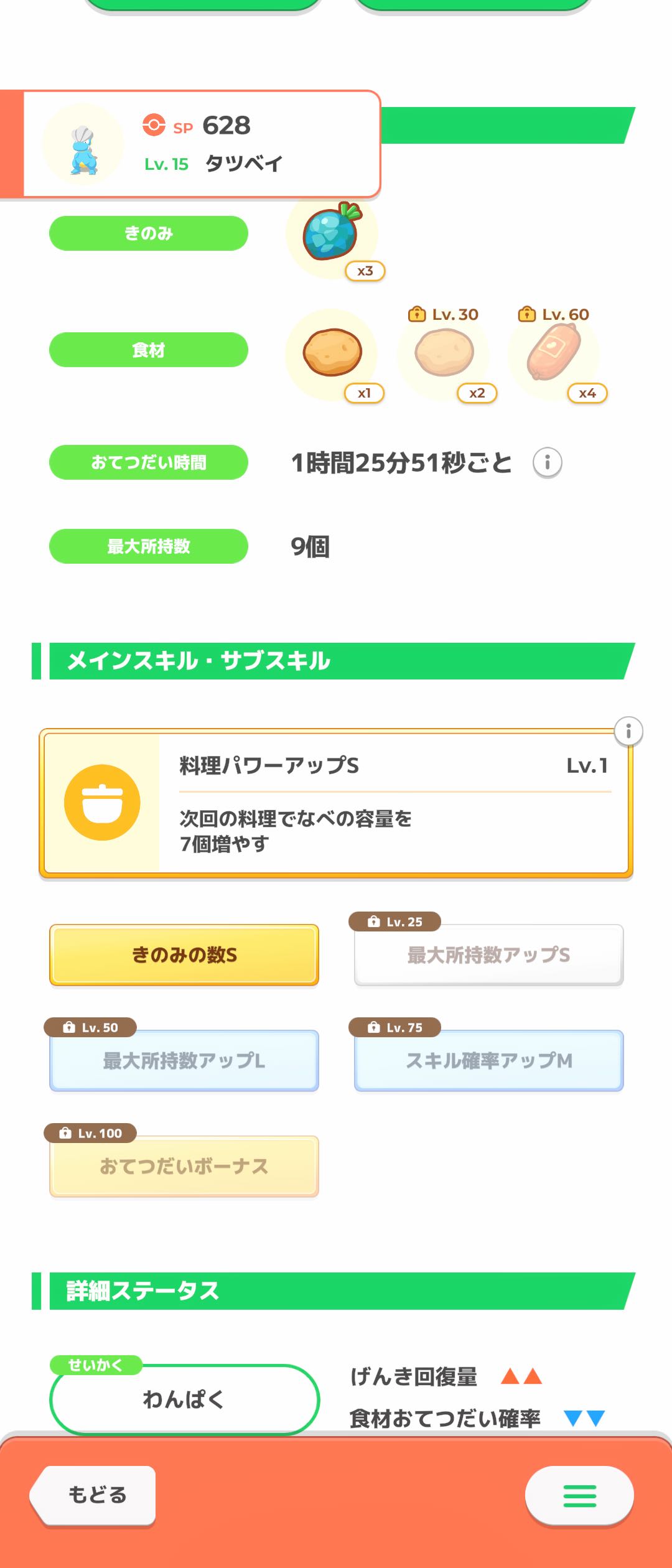
Task: View locked スキル確率アップM sub skill
Action: 488,1060
